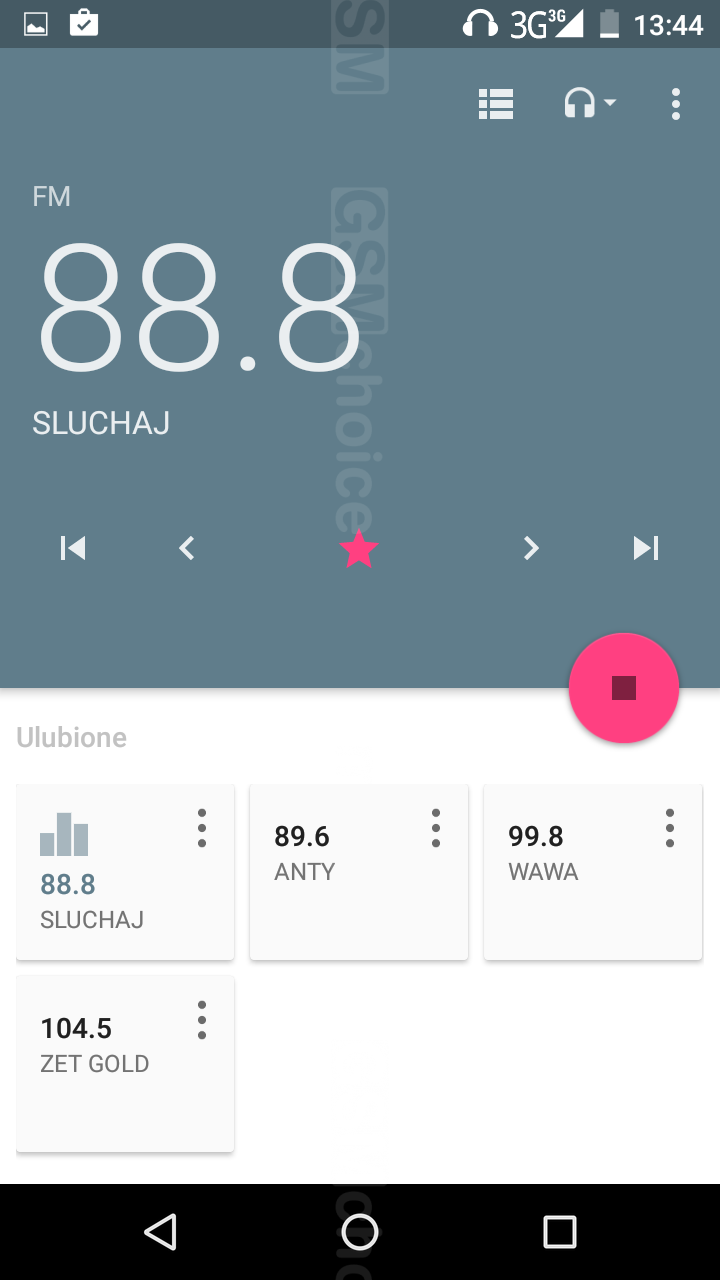The width and height of the screenshot is (720, 1280).
Task: Open options for the 104.5 ZET GOLD card
Action: point(202,1020)
